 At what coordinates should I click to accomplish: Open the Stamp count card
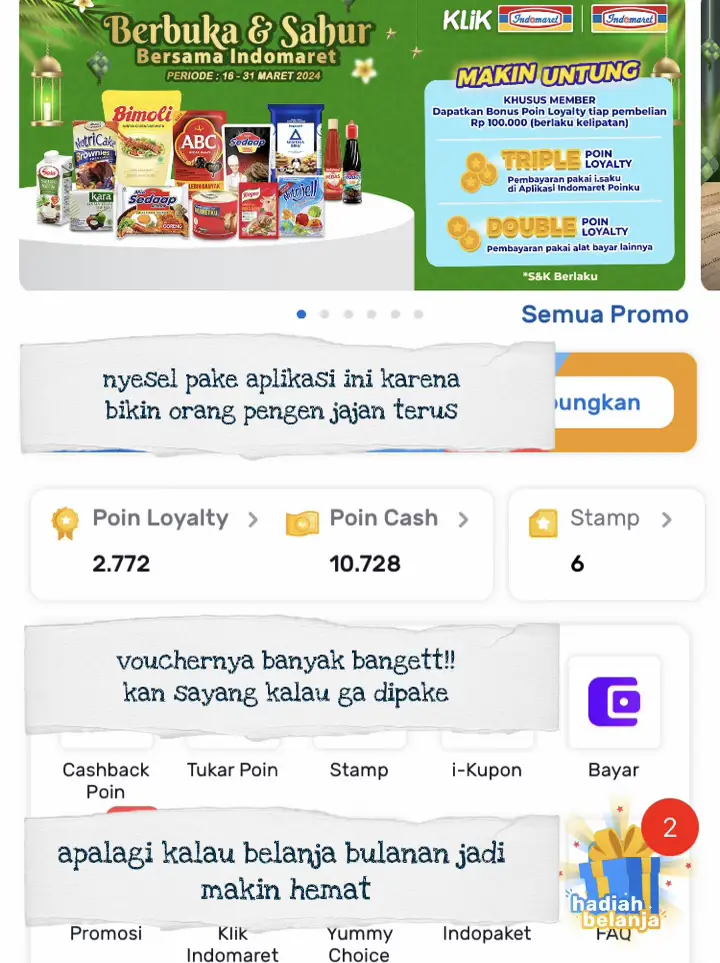606,540
